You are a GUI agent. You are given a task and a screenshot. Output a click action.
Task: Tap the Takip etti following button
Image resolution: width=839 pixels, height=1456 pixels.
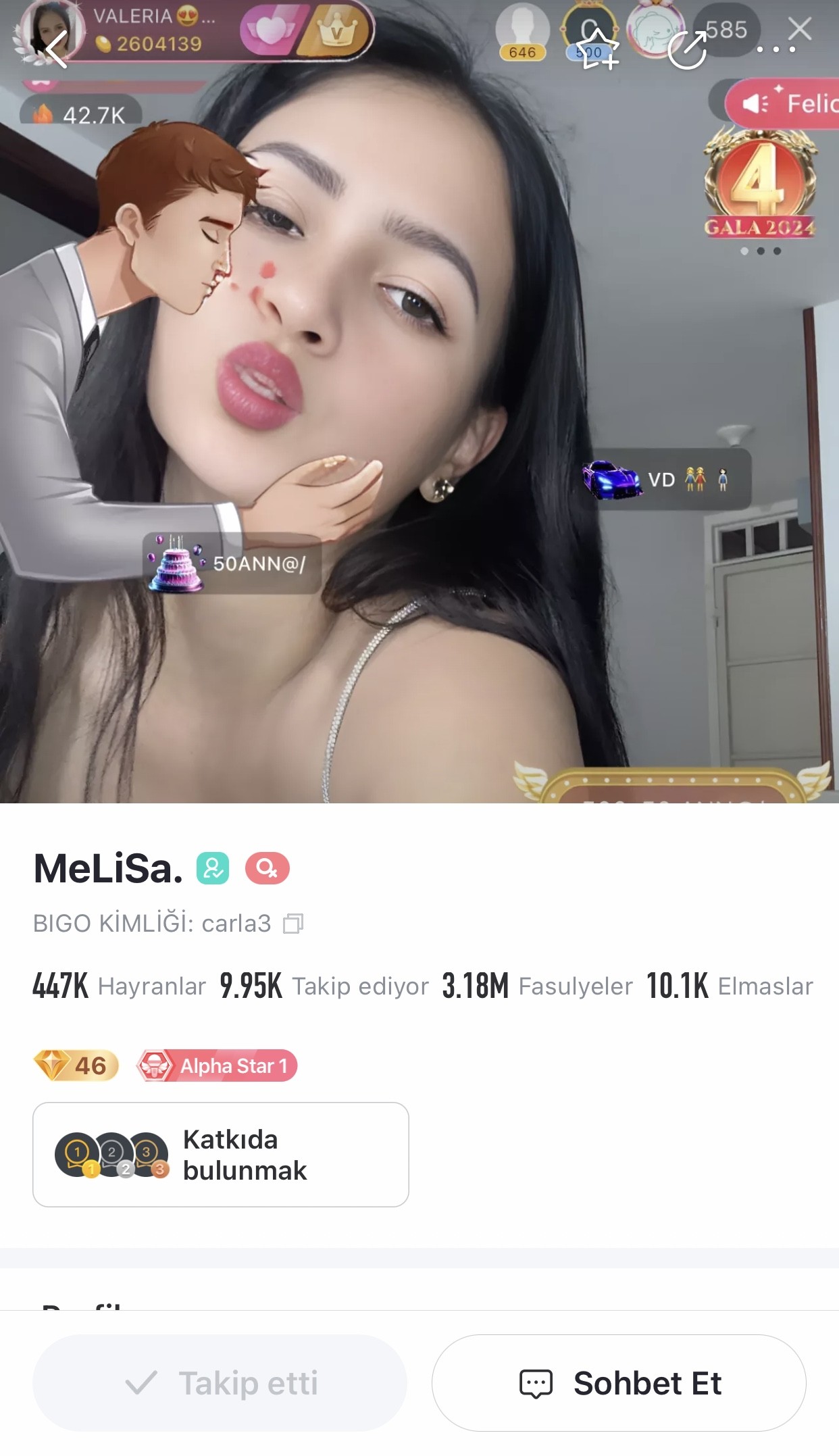click(x=220, y=1383)
